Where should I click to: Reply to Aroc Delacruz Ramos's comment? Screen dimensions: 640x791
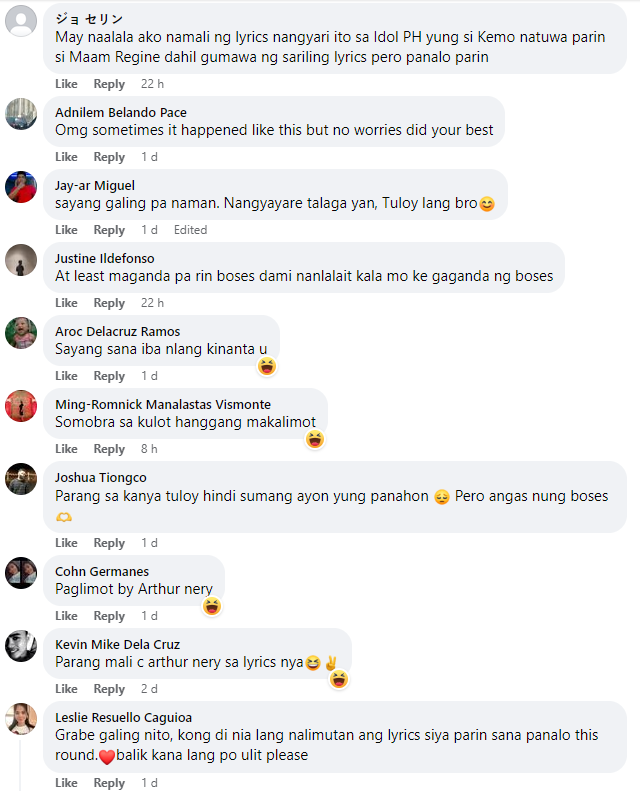click(x=109, y=376)
